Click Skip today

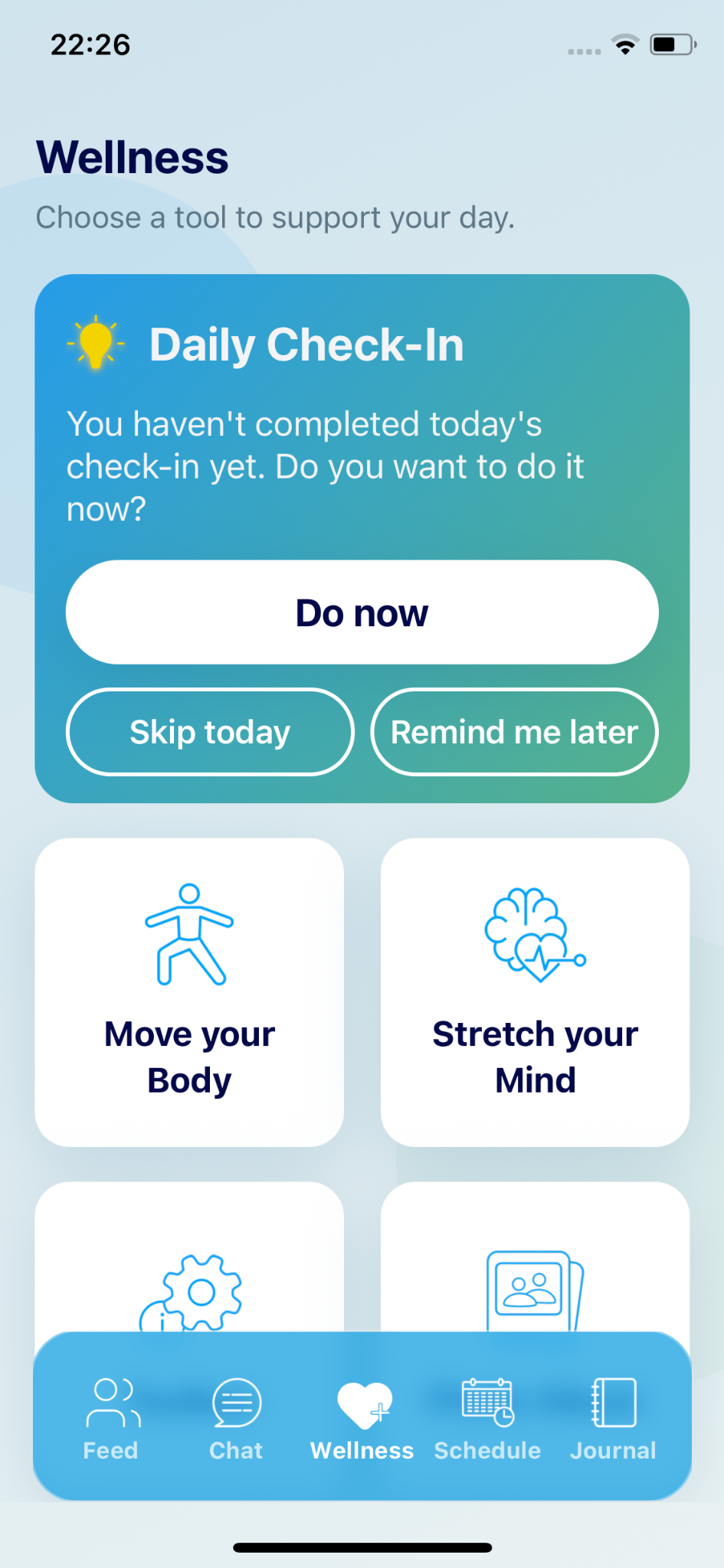point(210,732)
